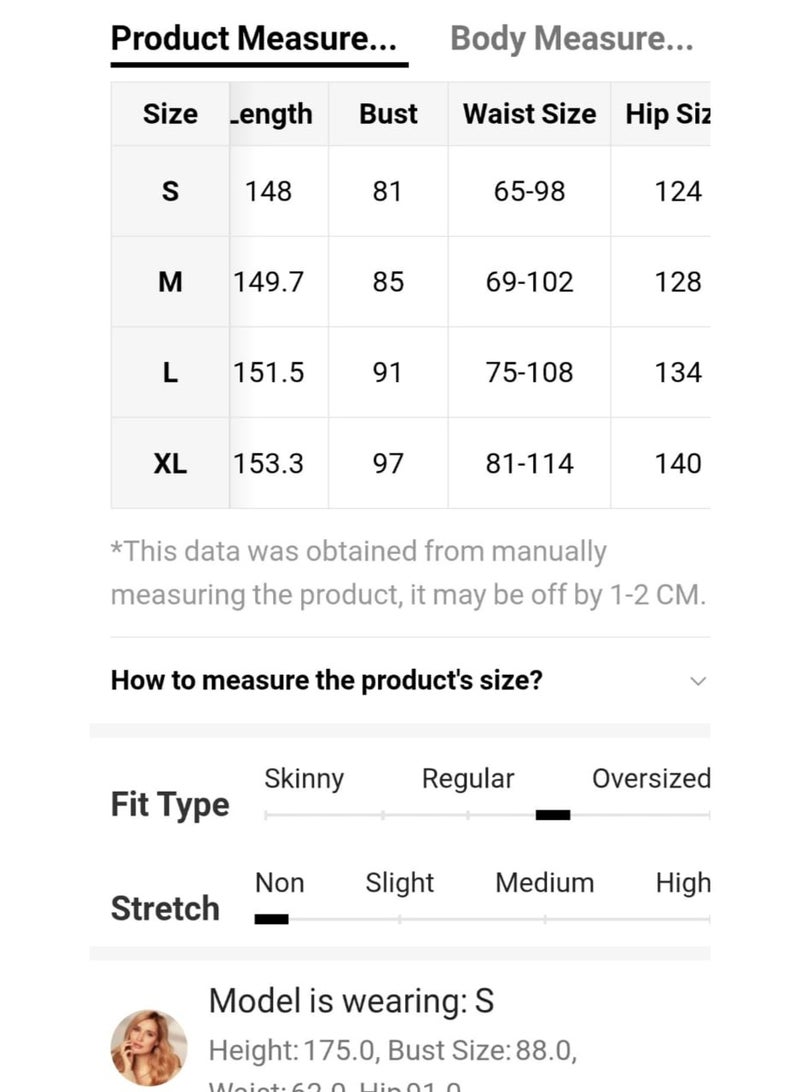The image size is (800, 1092).
Task: Click the chevron next to measurement question
Action: point(698,681)
